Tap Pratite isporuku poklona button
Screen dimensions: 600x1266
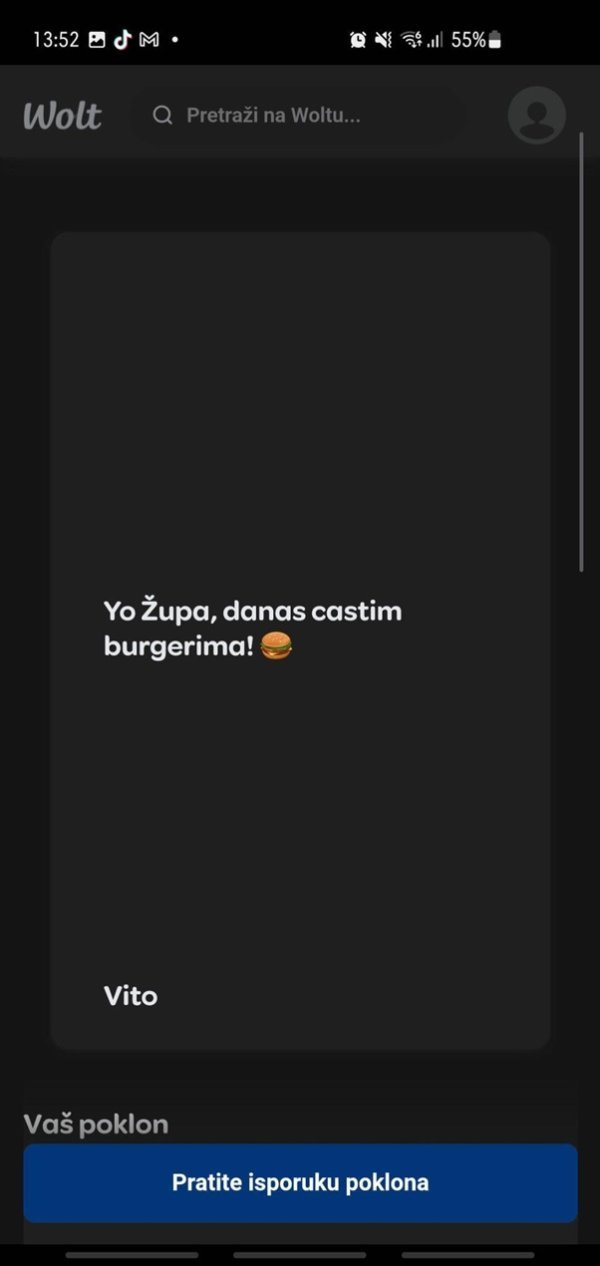[x=300, y=1183]
